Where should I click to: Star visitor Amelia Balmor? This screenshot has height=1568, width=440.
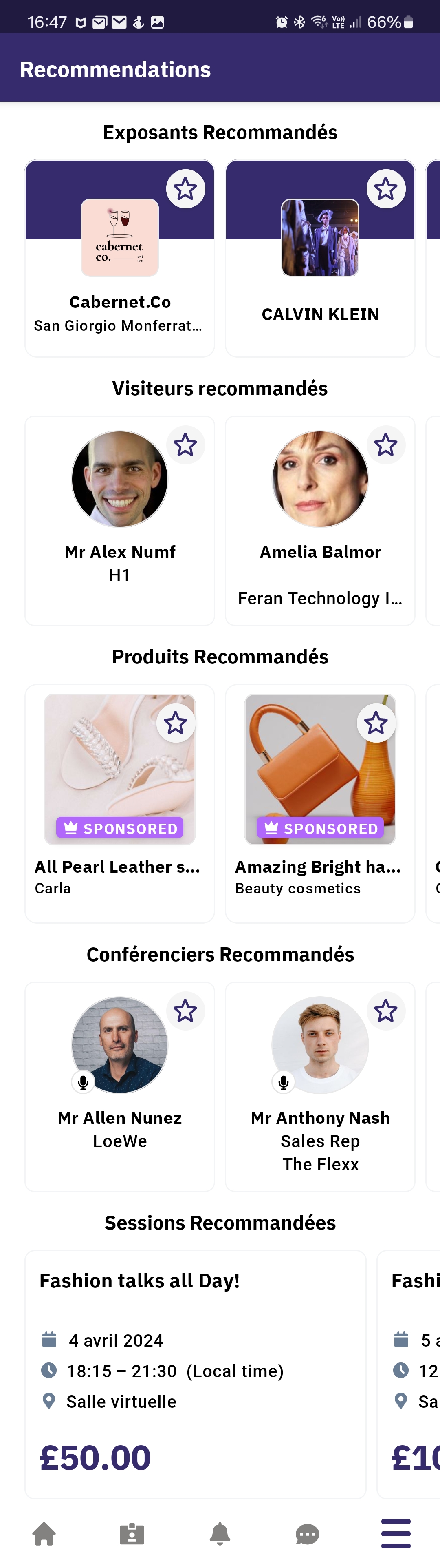(386, 446)
